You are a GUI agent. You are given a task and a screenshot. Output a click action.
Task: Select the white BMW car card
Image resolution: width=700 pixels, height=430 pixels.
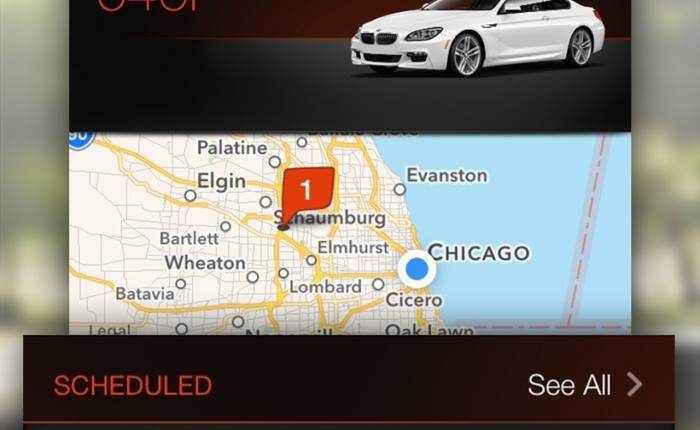pyautogui.click(x=350, y=66)
